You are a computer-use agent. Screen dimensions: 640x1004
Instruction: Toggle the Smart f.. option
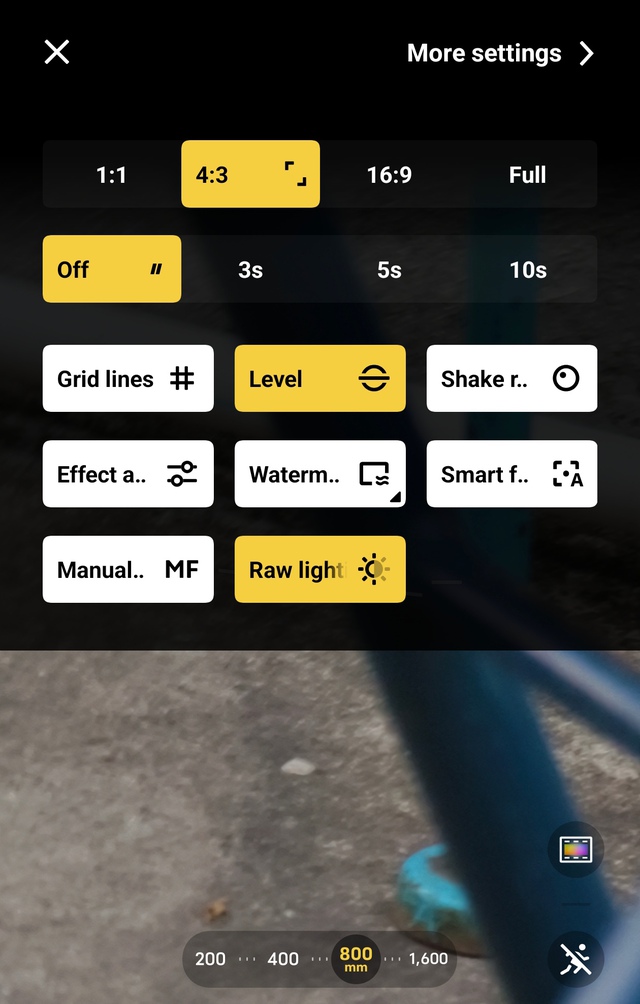[x=511, y=474]
